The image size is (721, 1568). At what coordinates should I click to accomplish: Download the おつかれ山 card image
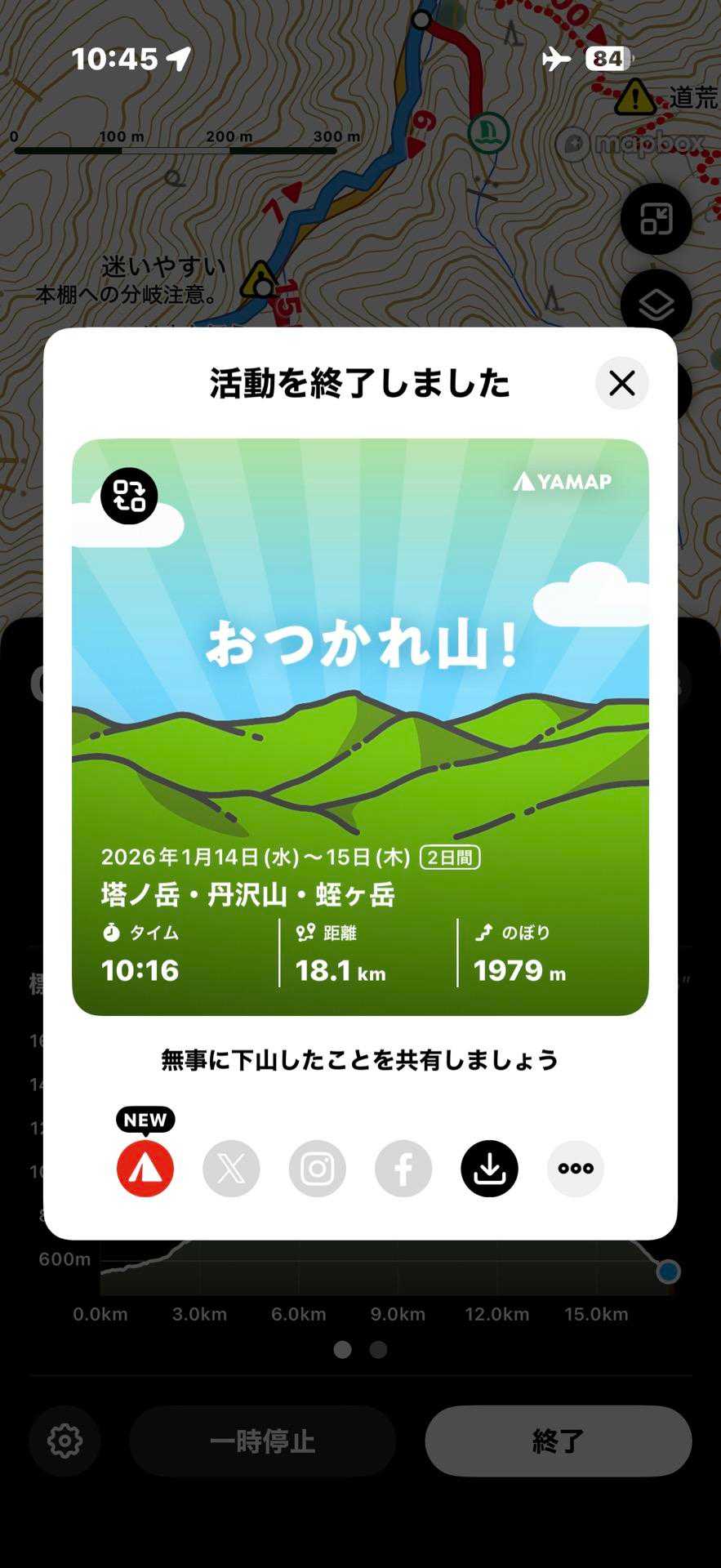click(489, 1169)
